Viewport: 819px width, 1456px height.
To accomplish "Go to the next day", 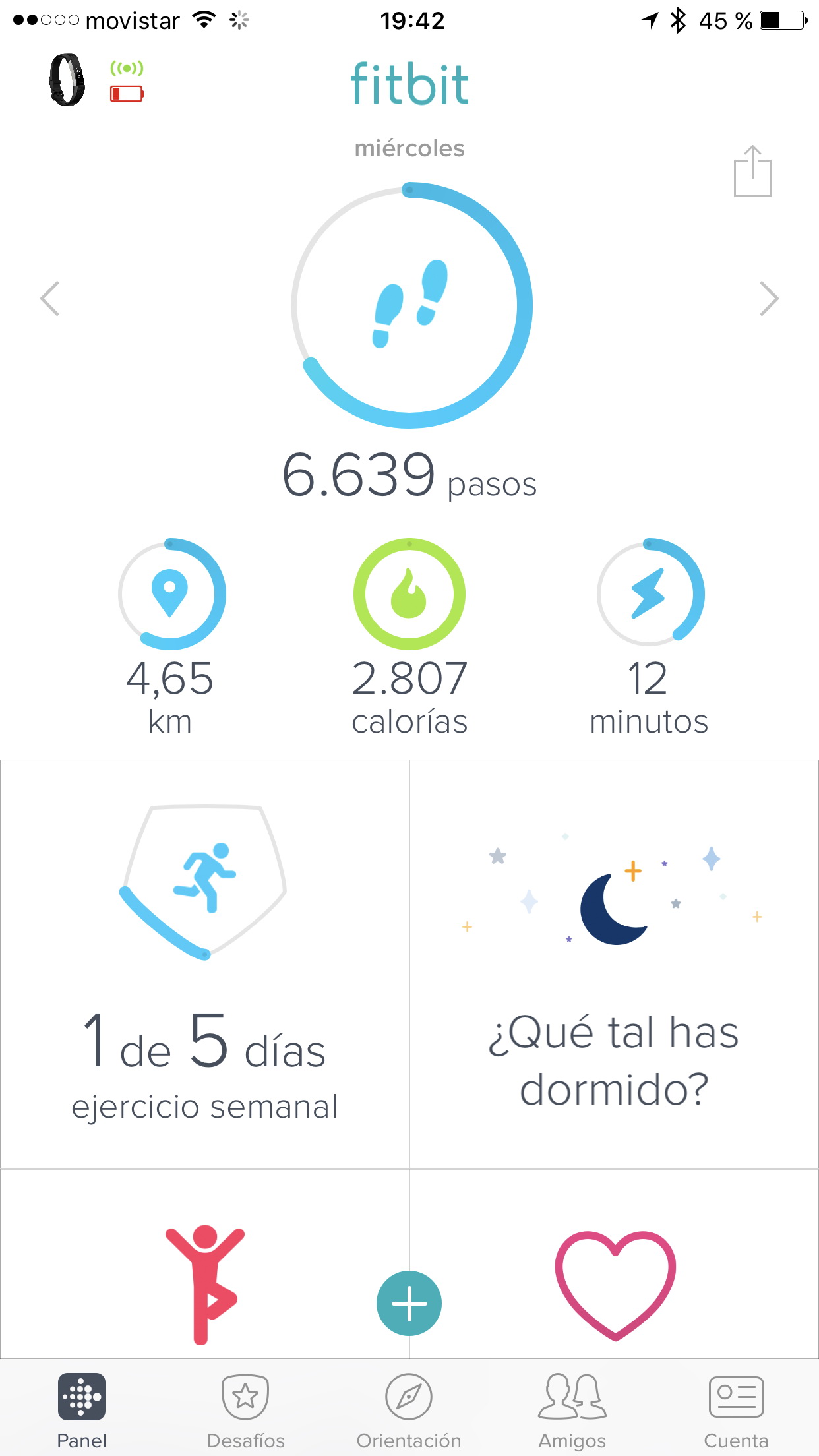I will click(x=769, y=299).
